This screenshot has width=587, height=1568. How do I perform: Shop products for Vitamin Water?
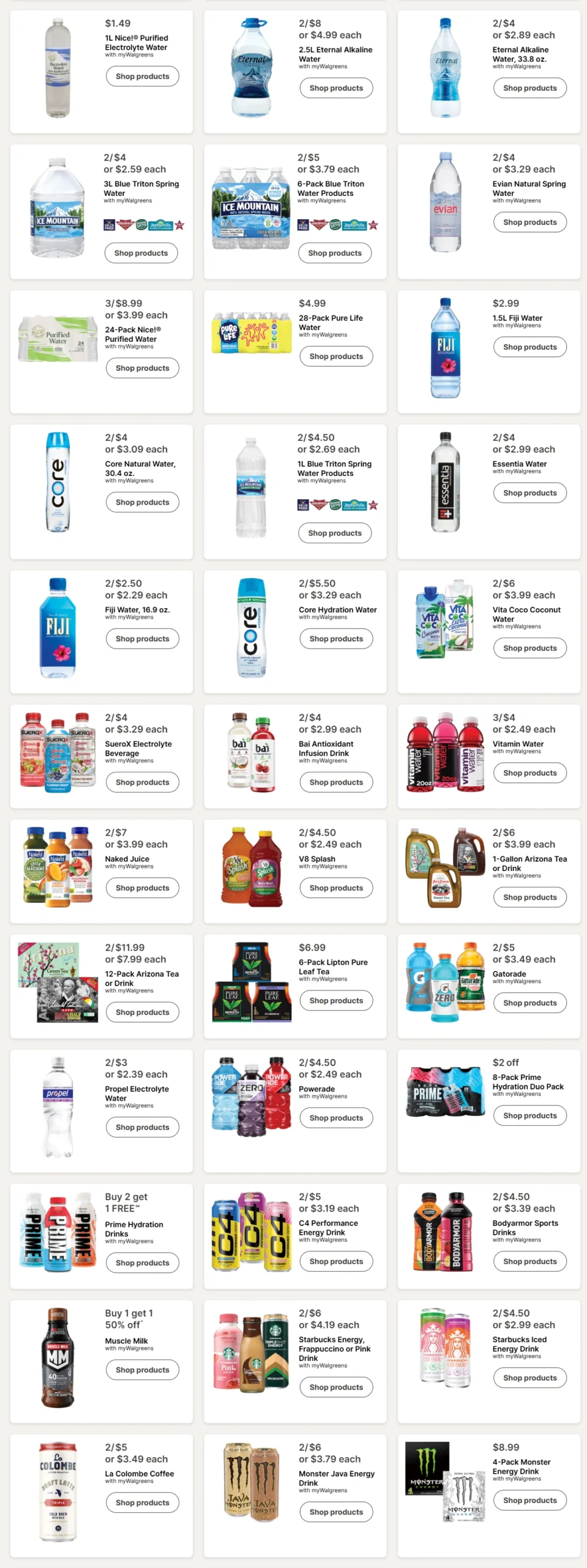(x=529, y=773)
